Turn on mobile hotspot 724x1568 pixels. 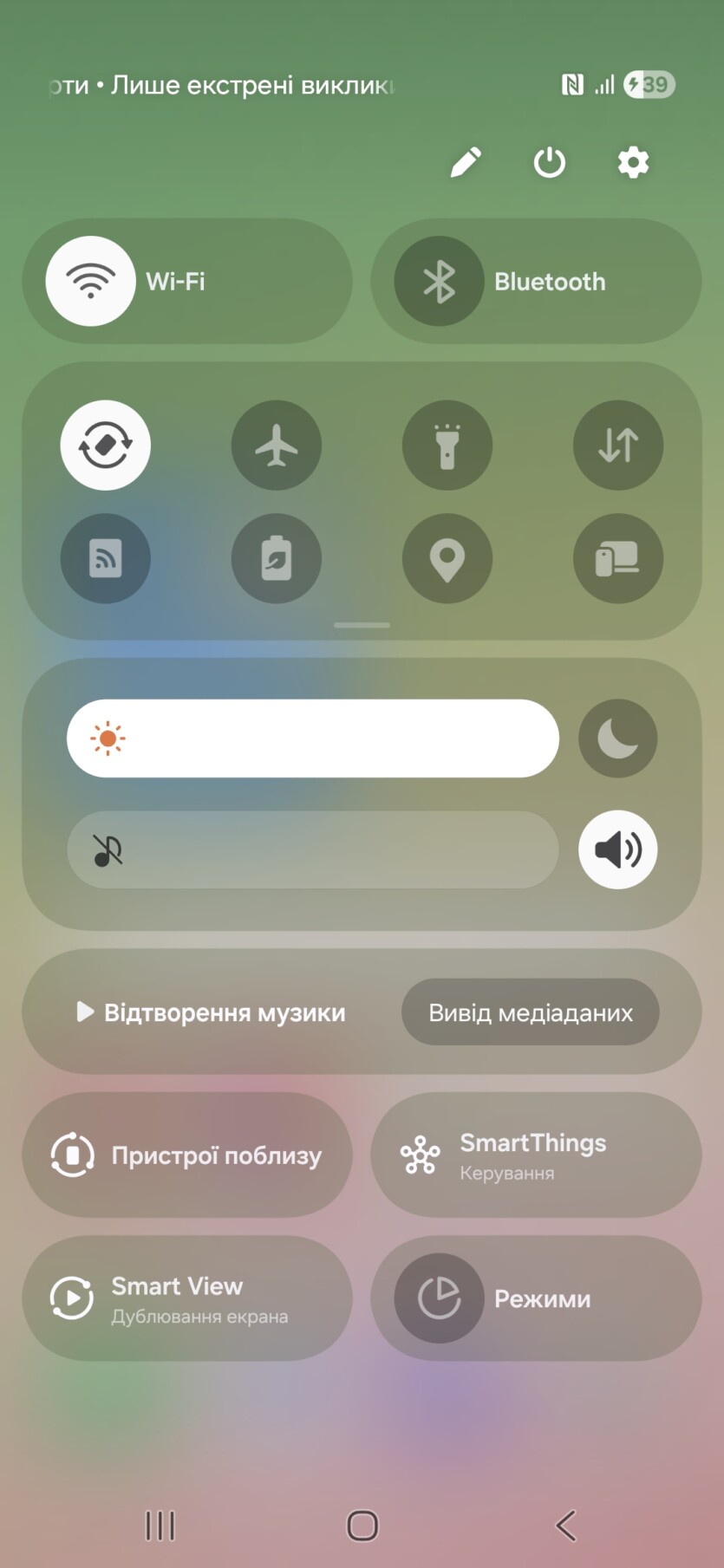pyautogui.click(x=105, y=558)
